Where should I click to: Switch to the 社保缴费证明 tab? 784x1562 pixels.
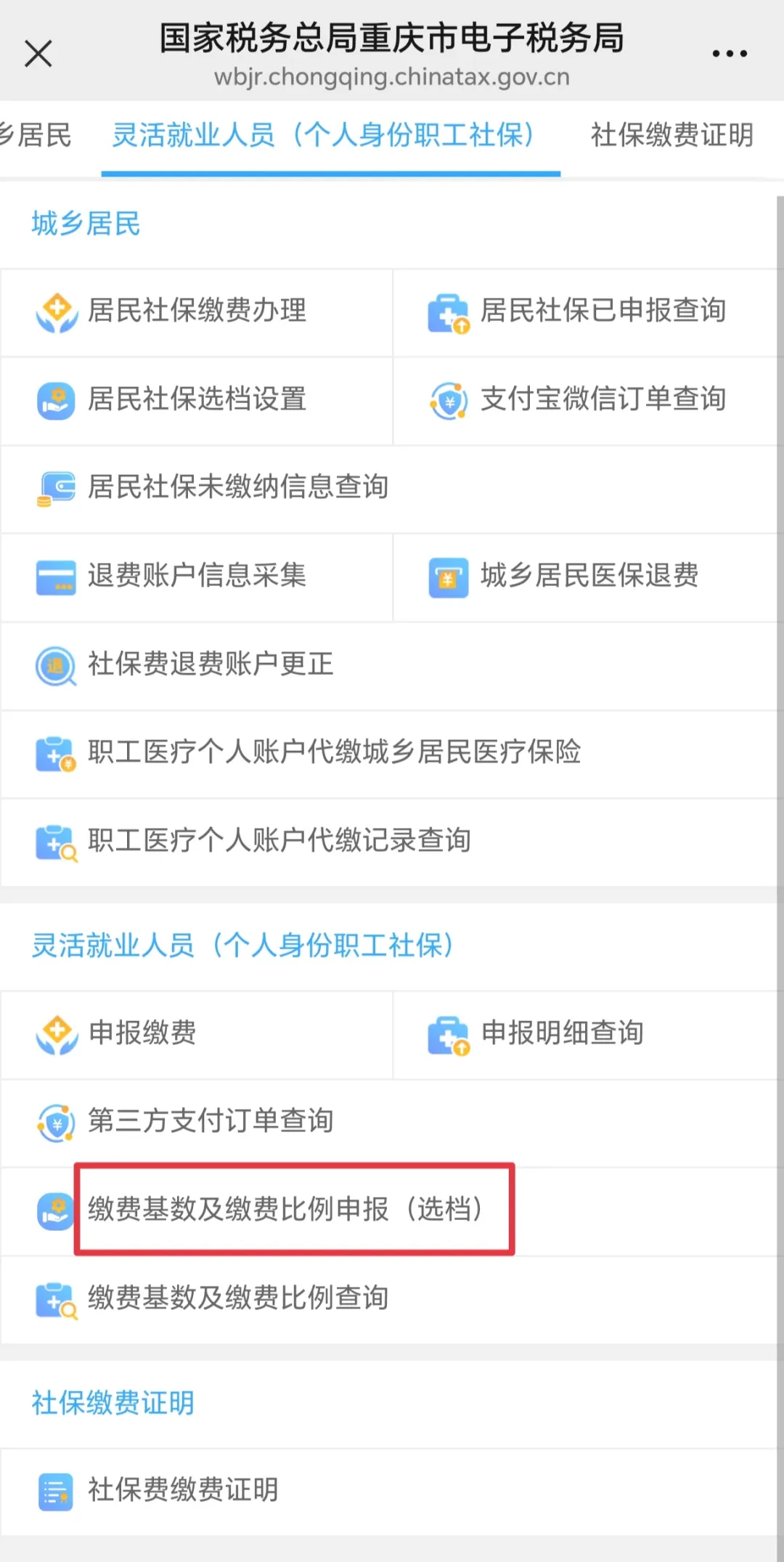[671, 135]
